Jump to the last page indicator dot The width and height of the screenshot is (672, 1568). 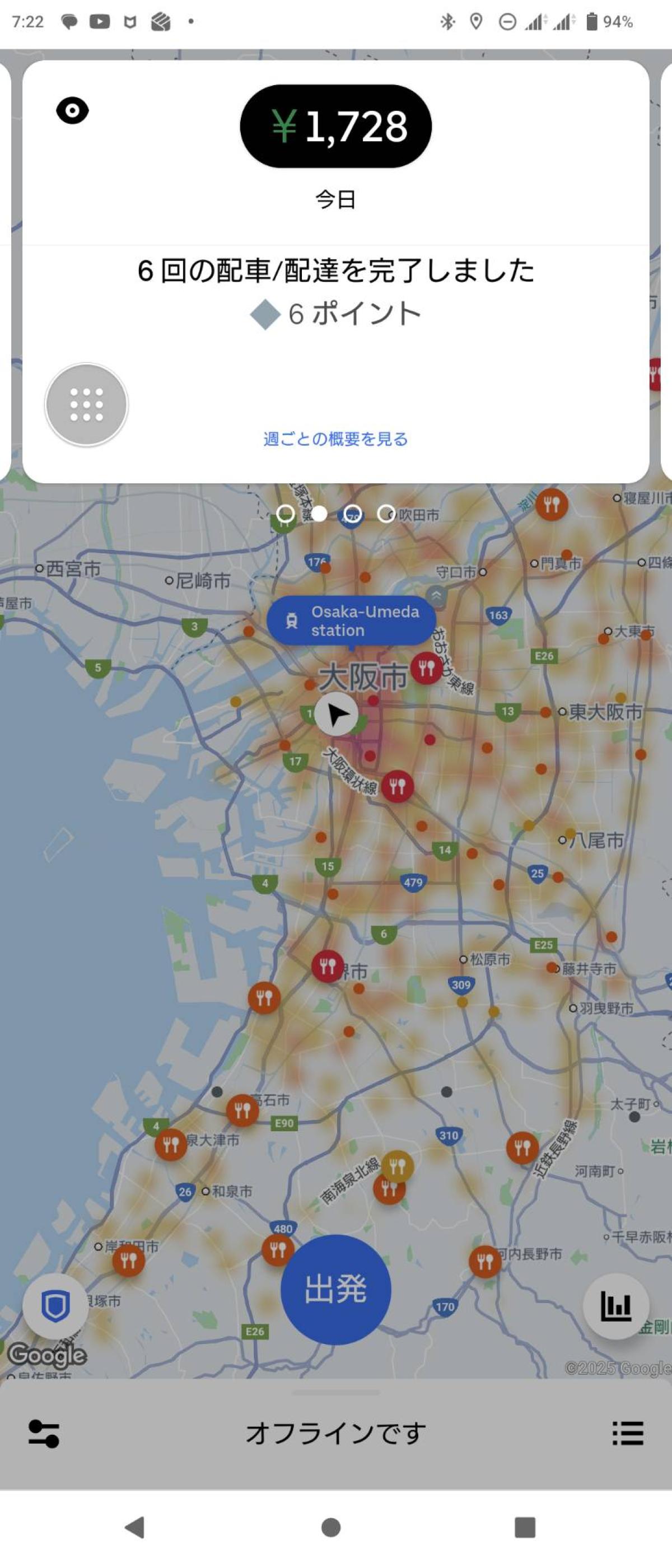click(386, 514)
